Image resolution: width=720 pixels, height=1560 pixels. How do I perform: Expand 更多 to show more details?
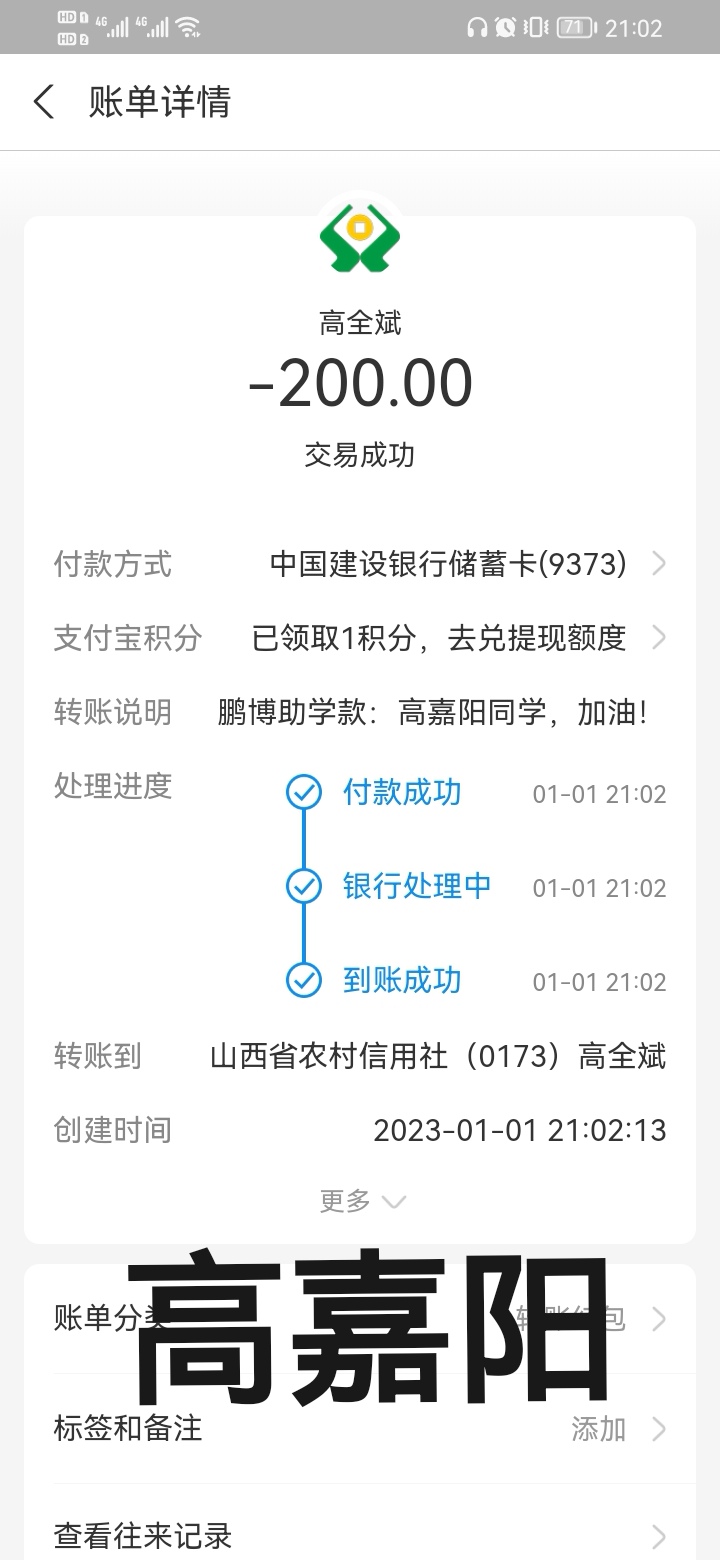tap(360, 1200)
